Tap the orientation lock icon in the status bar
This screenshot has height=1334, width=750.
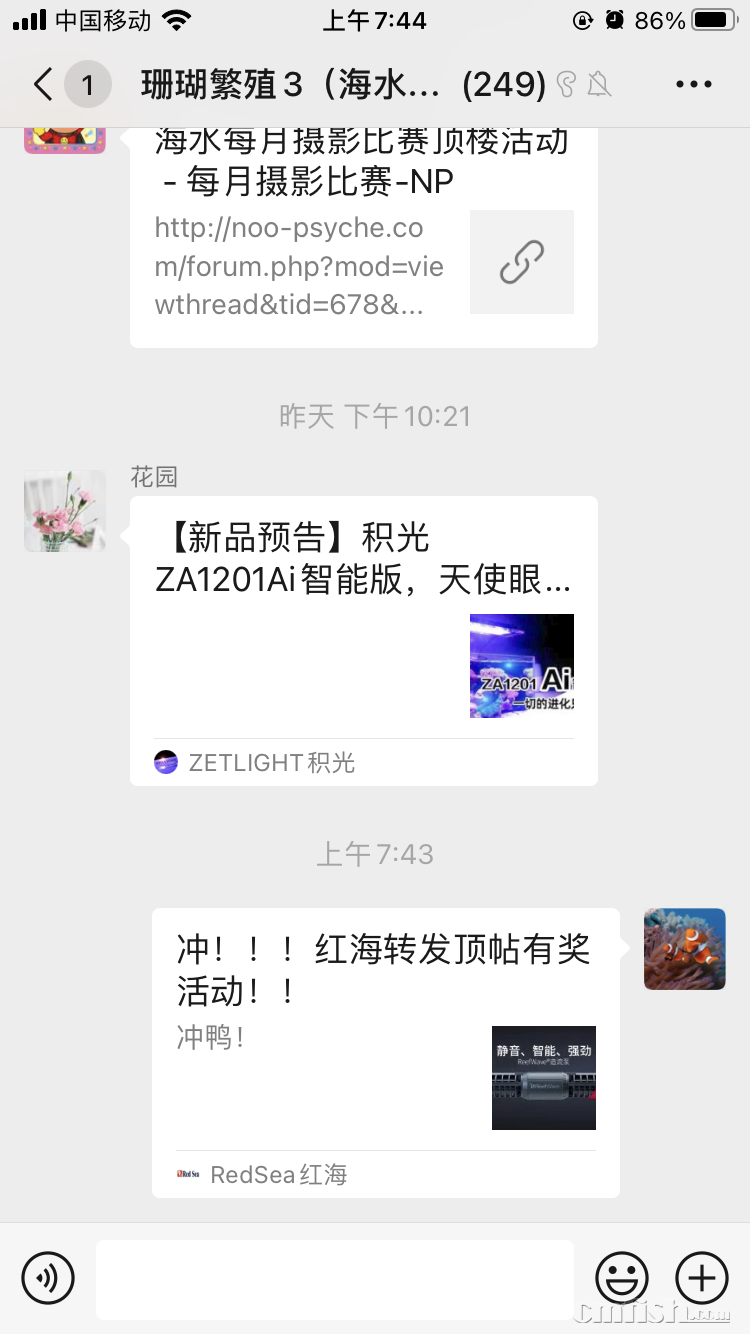[x=583, y=19]
